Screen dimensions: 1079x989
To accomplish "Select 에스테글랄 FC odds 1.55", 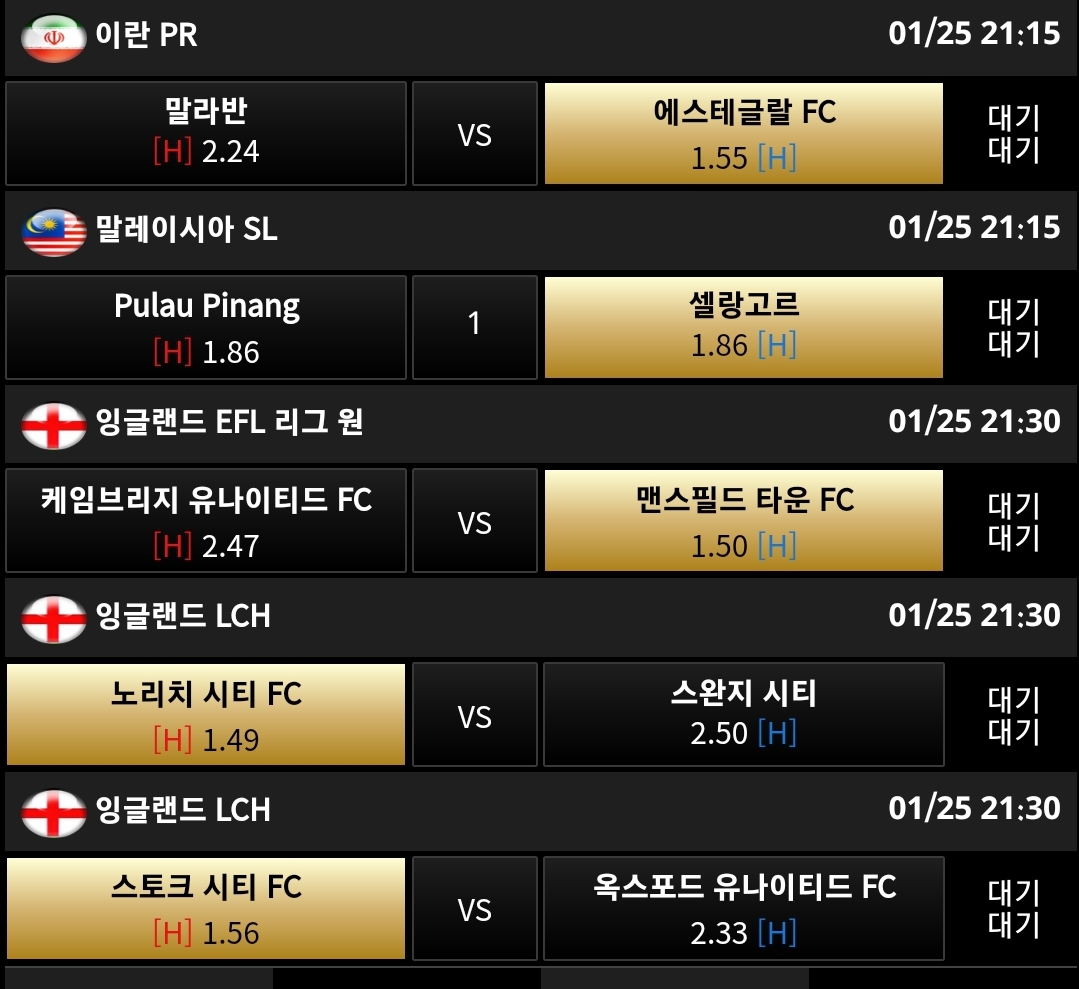I will [x=743, y=133].
